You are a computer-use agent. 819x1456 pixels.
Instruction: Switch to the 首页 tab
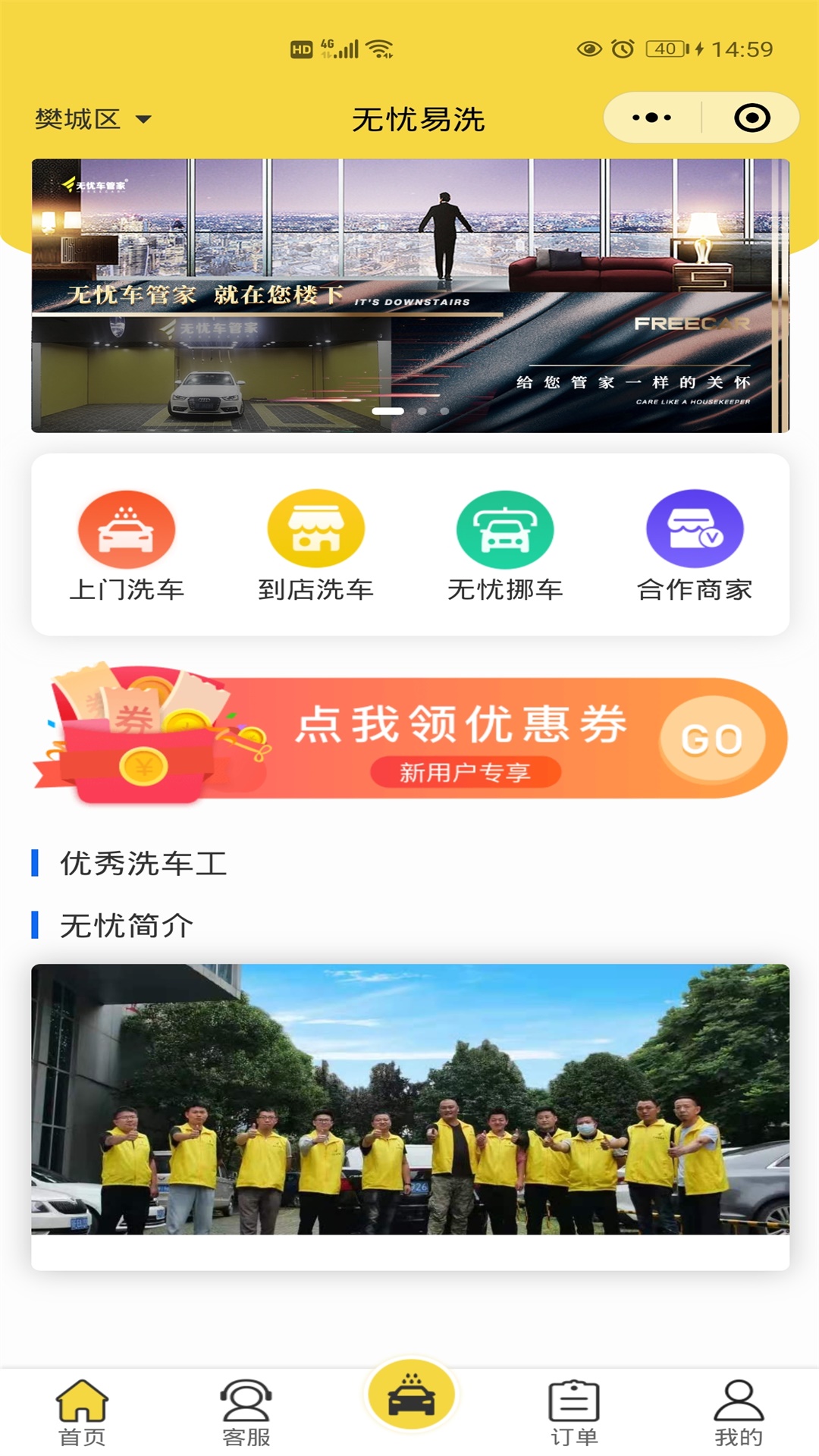coord(82,1412)
